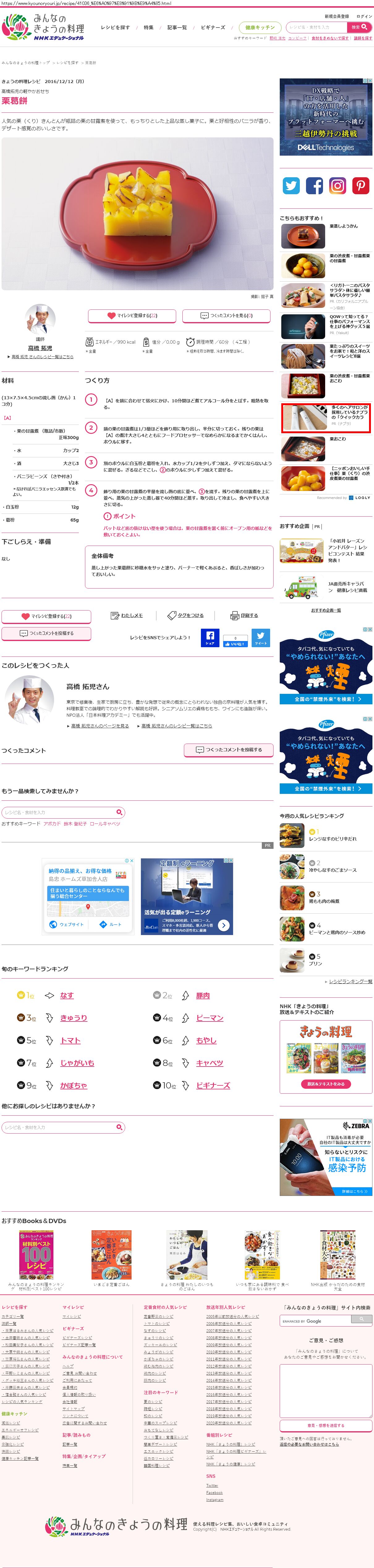Open レシピを探す in top navigation
The width and height of the screenshot is (374, 1568).
pyautogui.click(x=115, y=27)
